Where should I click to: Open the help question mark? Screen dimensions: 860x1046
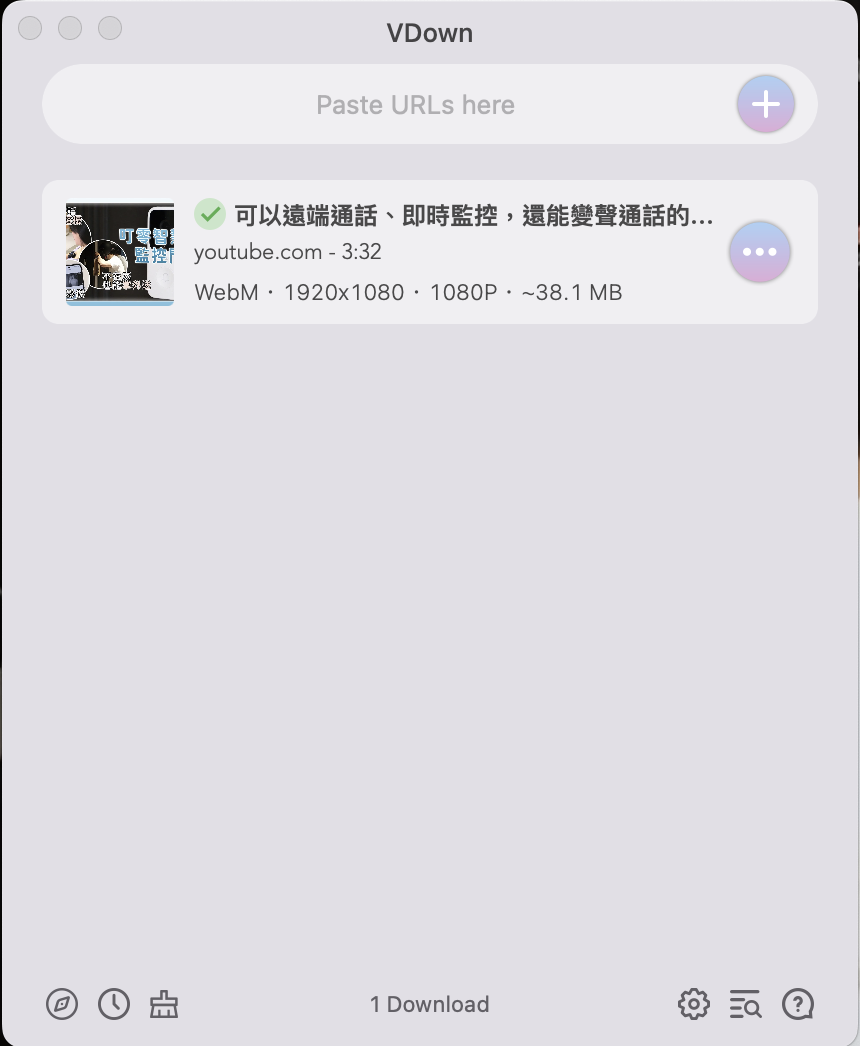(798, 1004)
